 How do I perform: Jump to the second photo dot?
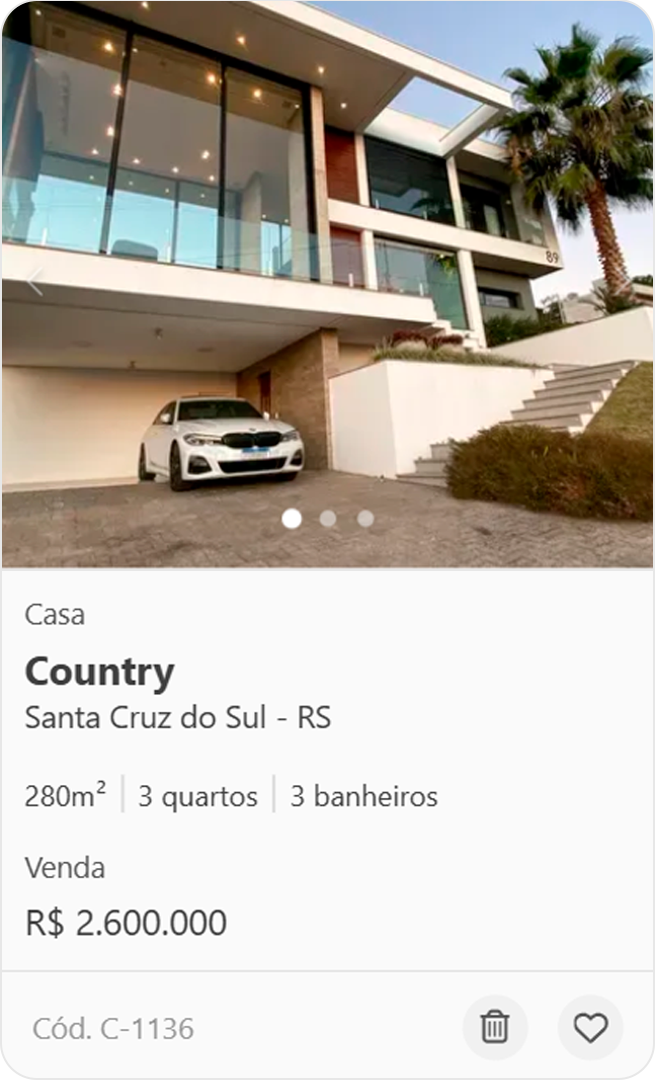pos(328,518)
